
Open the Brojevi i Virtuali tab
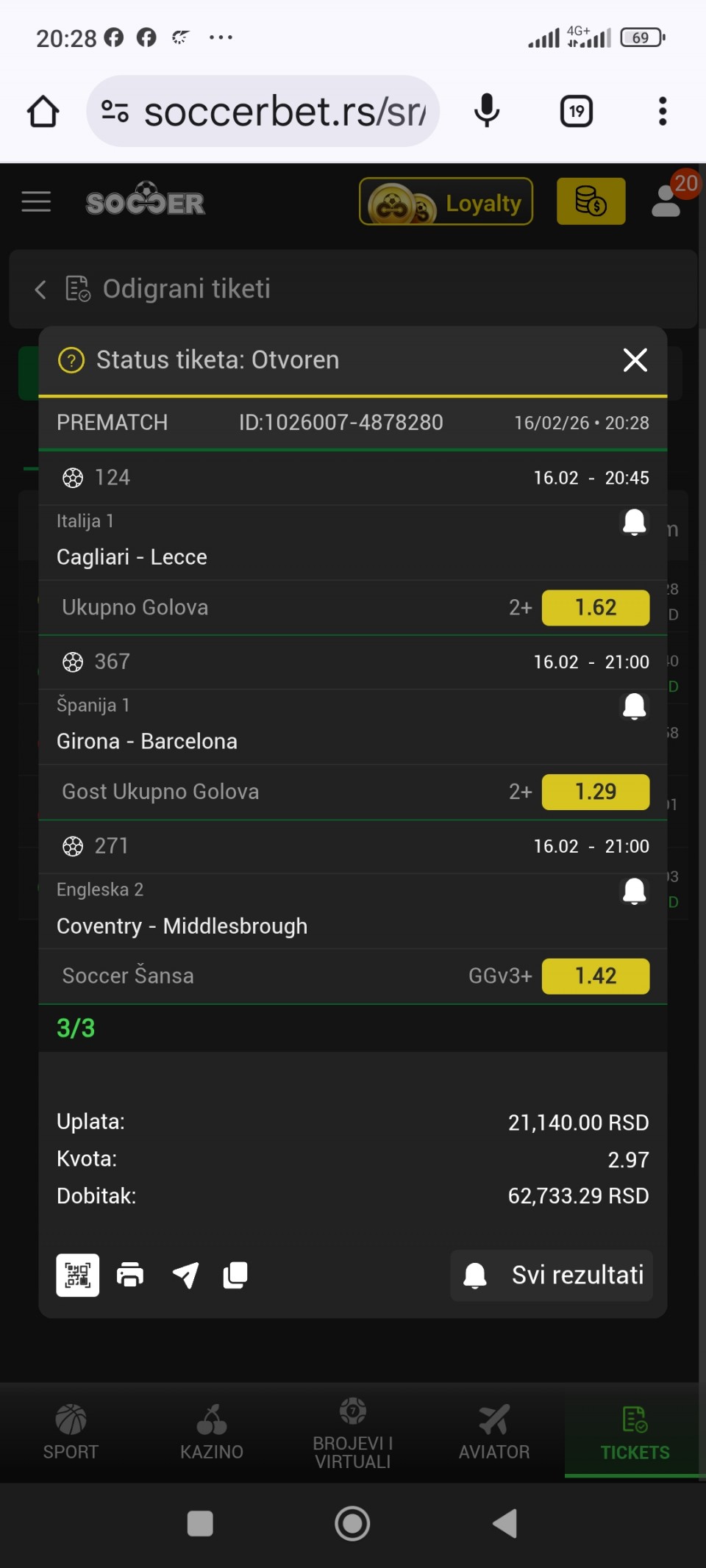point(353,1432)
